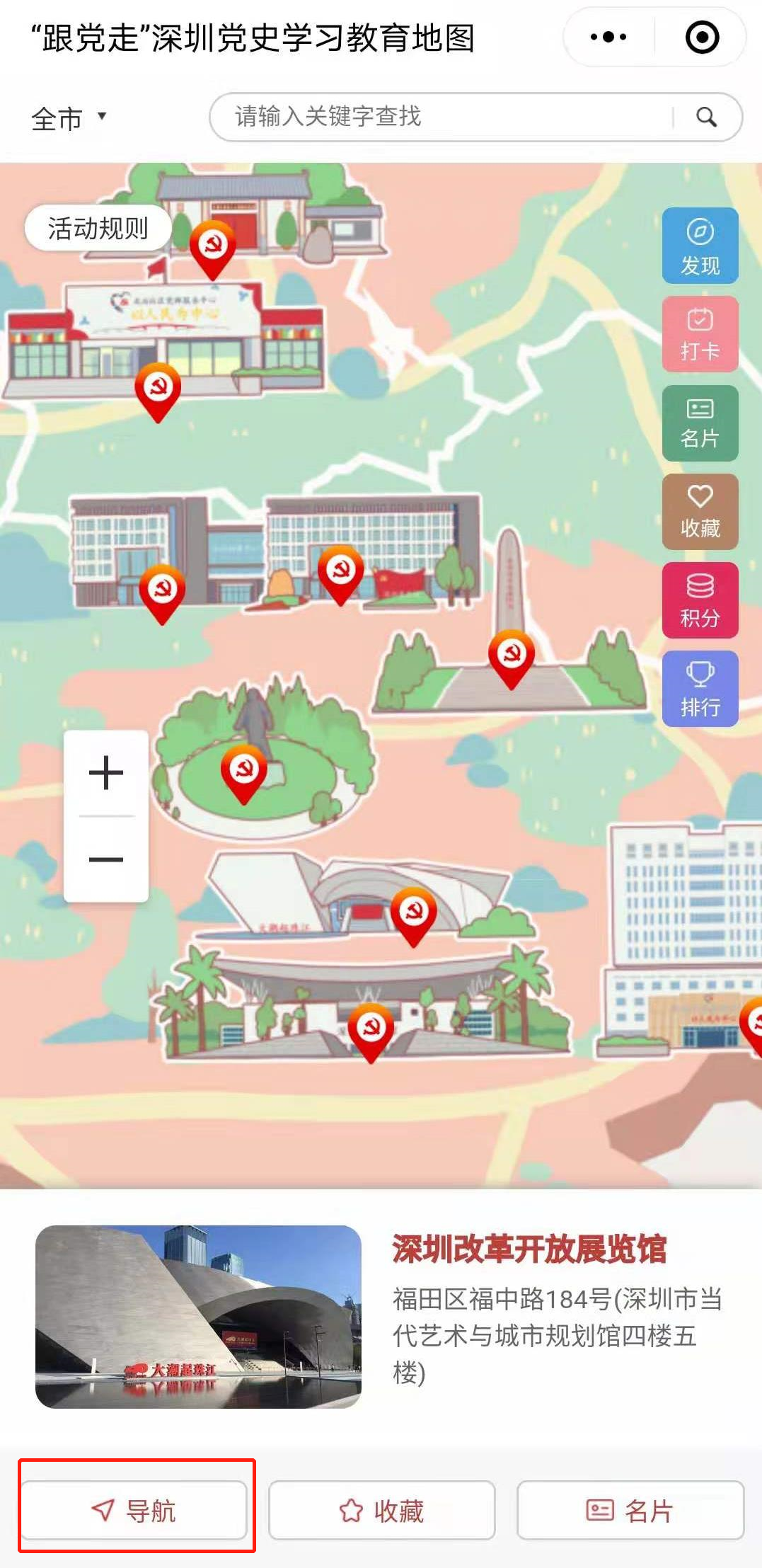Open 收藏 in the side panel

[700, 512]
